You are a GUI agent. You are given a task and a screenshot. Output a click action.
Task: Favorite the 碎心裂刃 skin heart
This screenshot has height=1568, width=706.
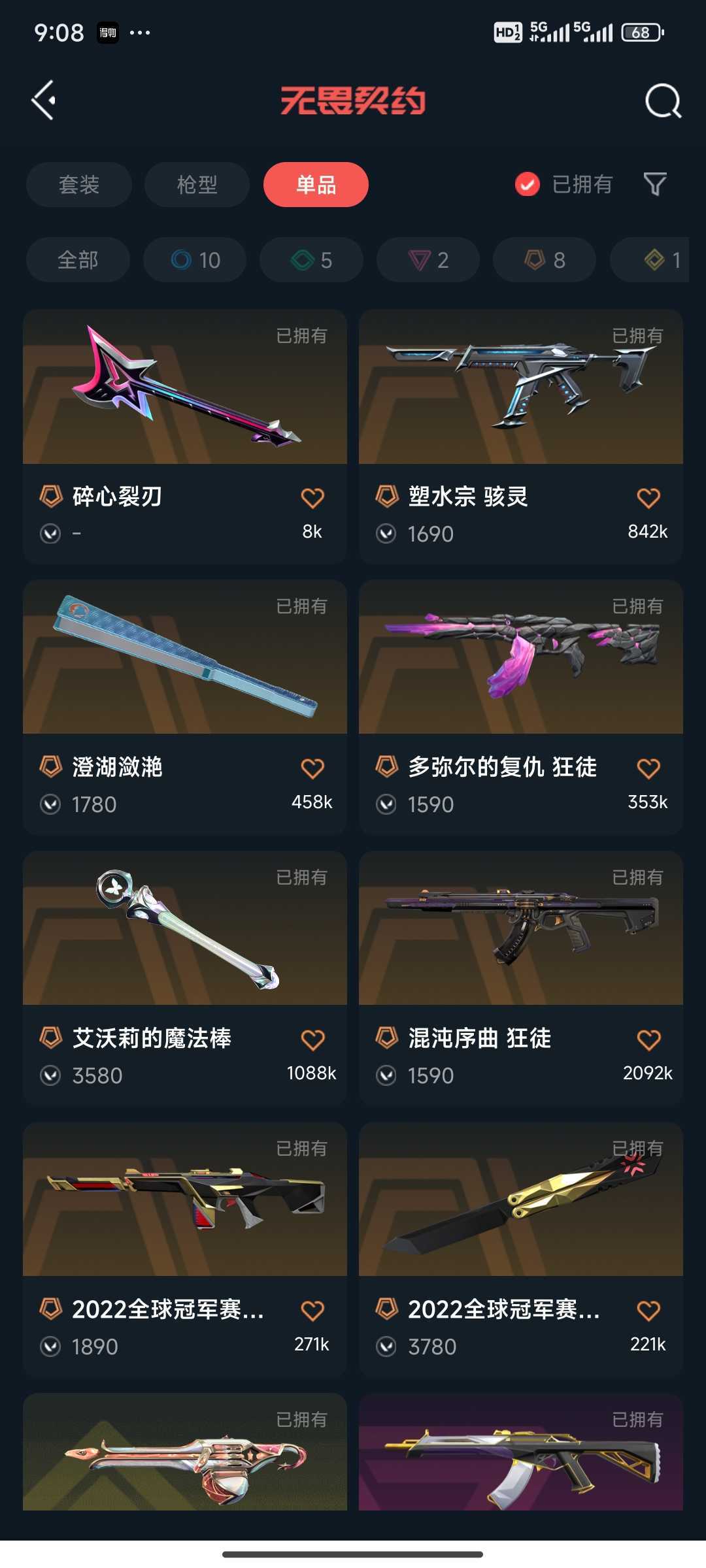tap(312, 497)
